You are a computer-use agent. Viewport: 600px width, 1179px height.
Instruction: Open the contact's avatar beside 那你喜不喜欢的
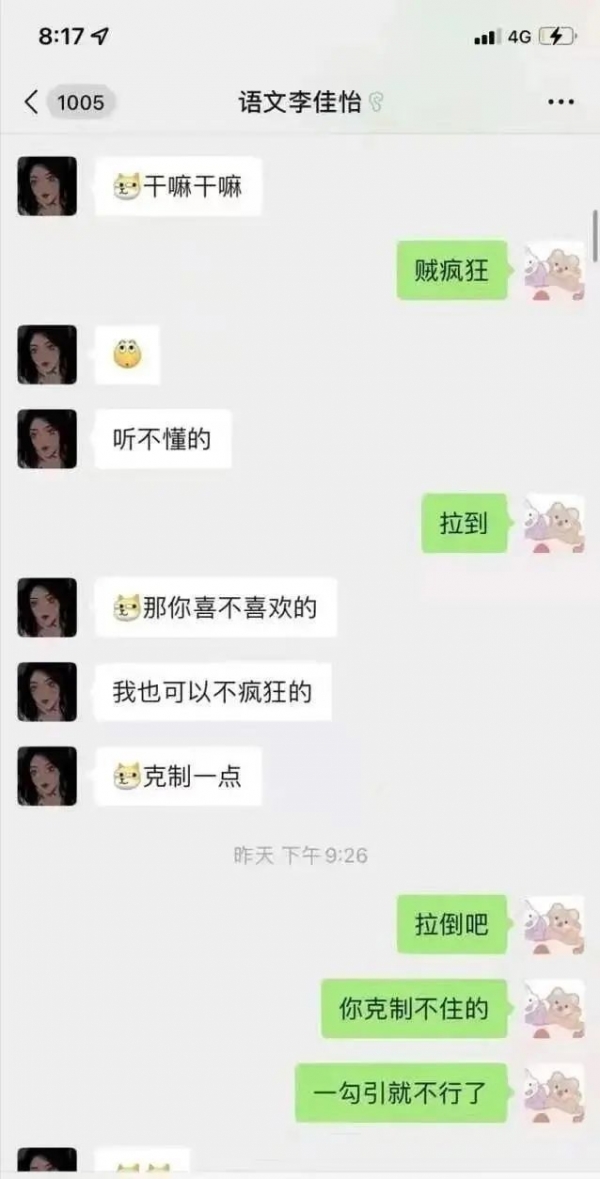[46, 607]
